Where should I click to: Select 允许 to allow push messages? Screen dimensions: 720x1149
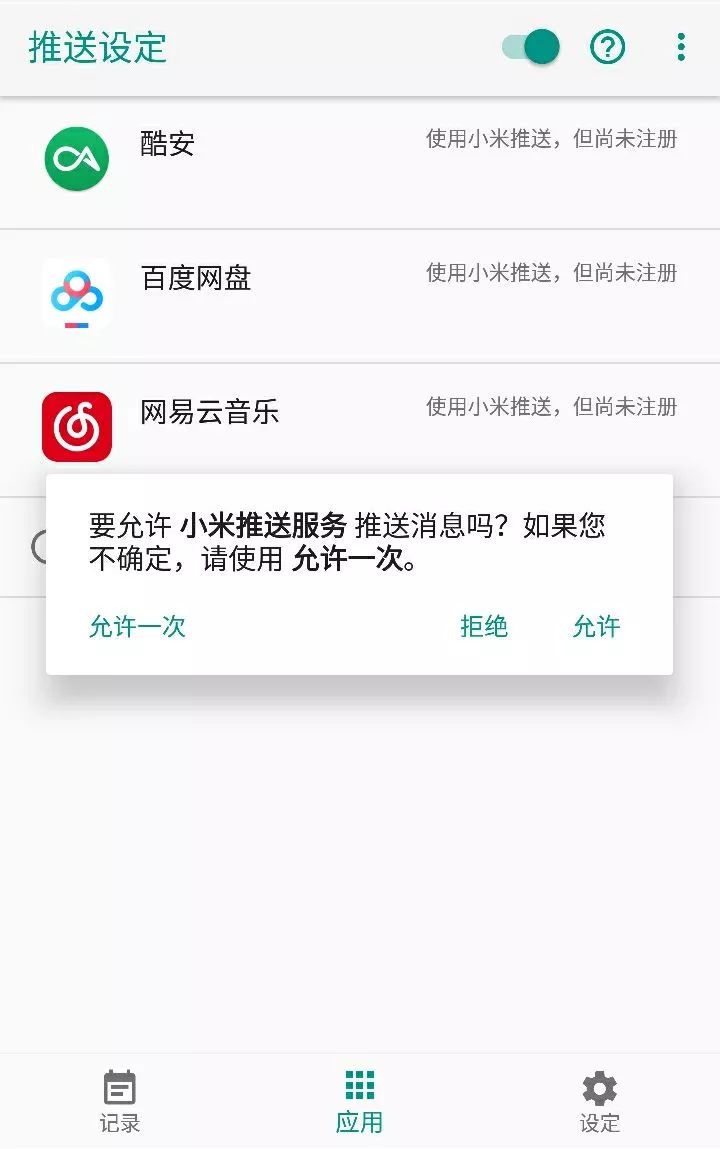(596, 627)
